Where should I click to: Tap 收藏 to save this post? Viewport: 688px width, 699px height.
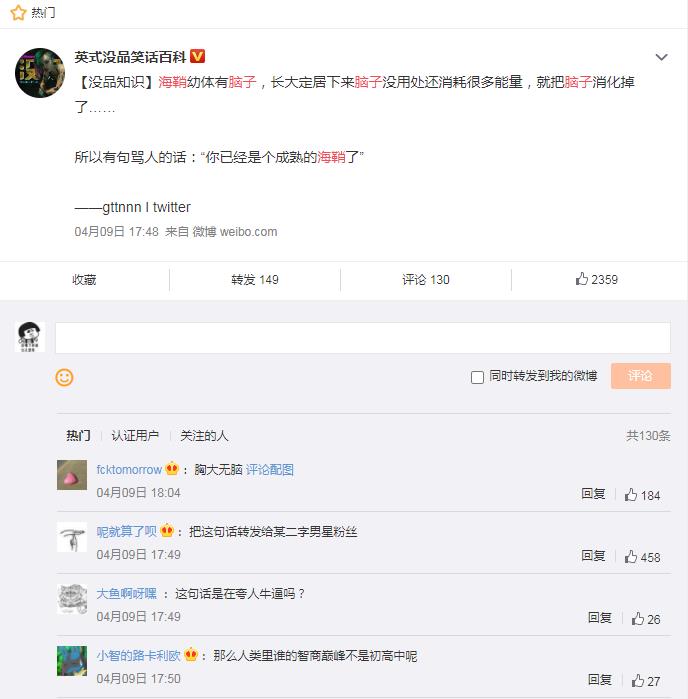[84, 280]
